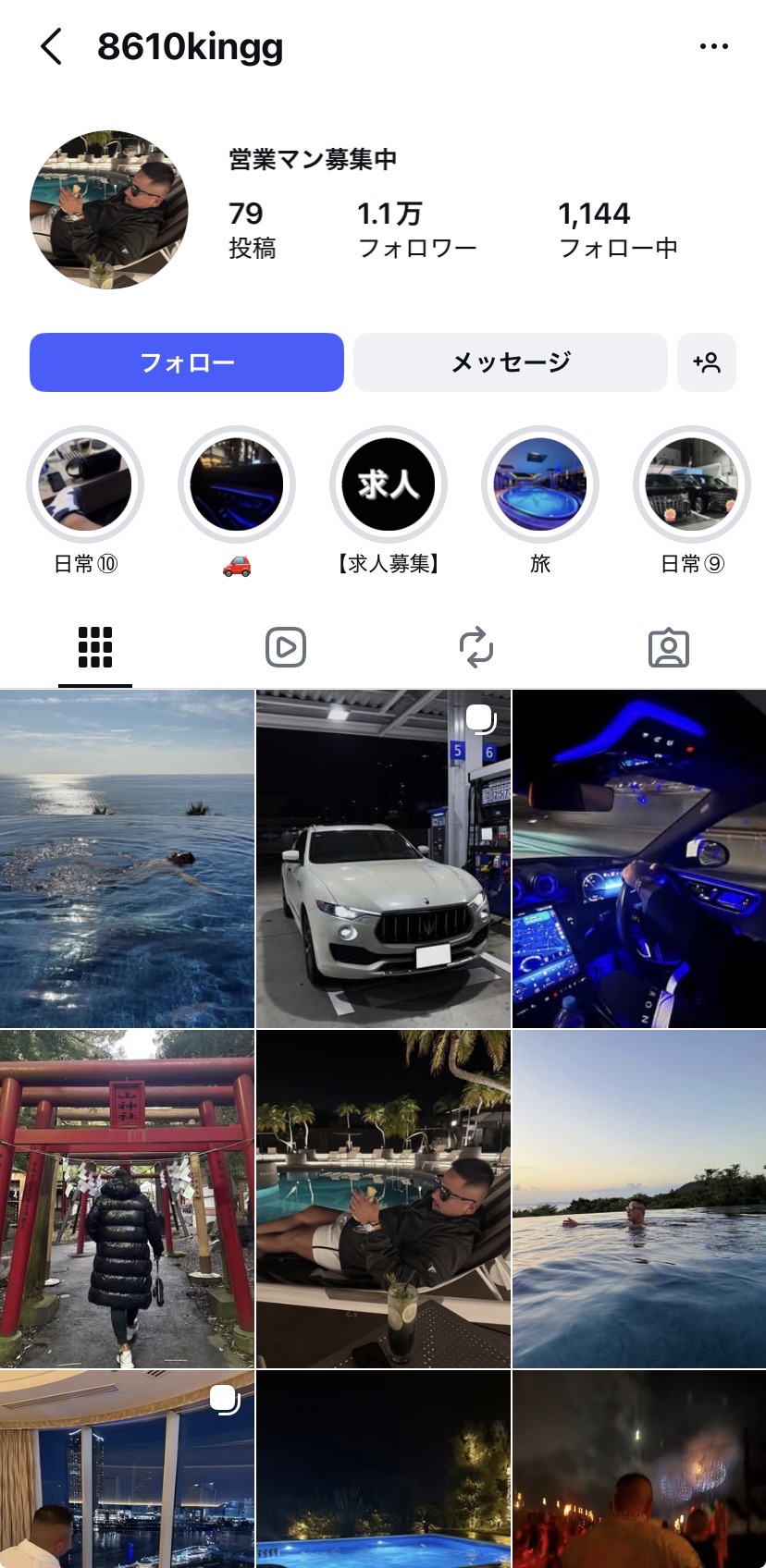Viewport: 766px width, 1568px height.
Task: Tap the blue フォロー button
Action: click(187, 362)
